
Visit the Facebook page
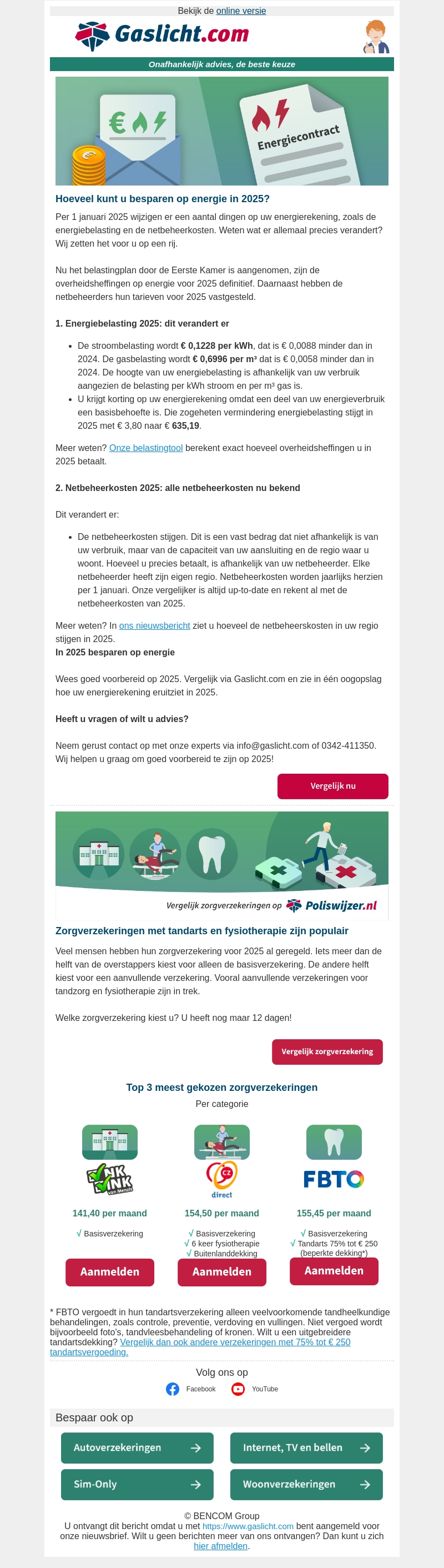coord(191,1389)
